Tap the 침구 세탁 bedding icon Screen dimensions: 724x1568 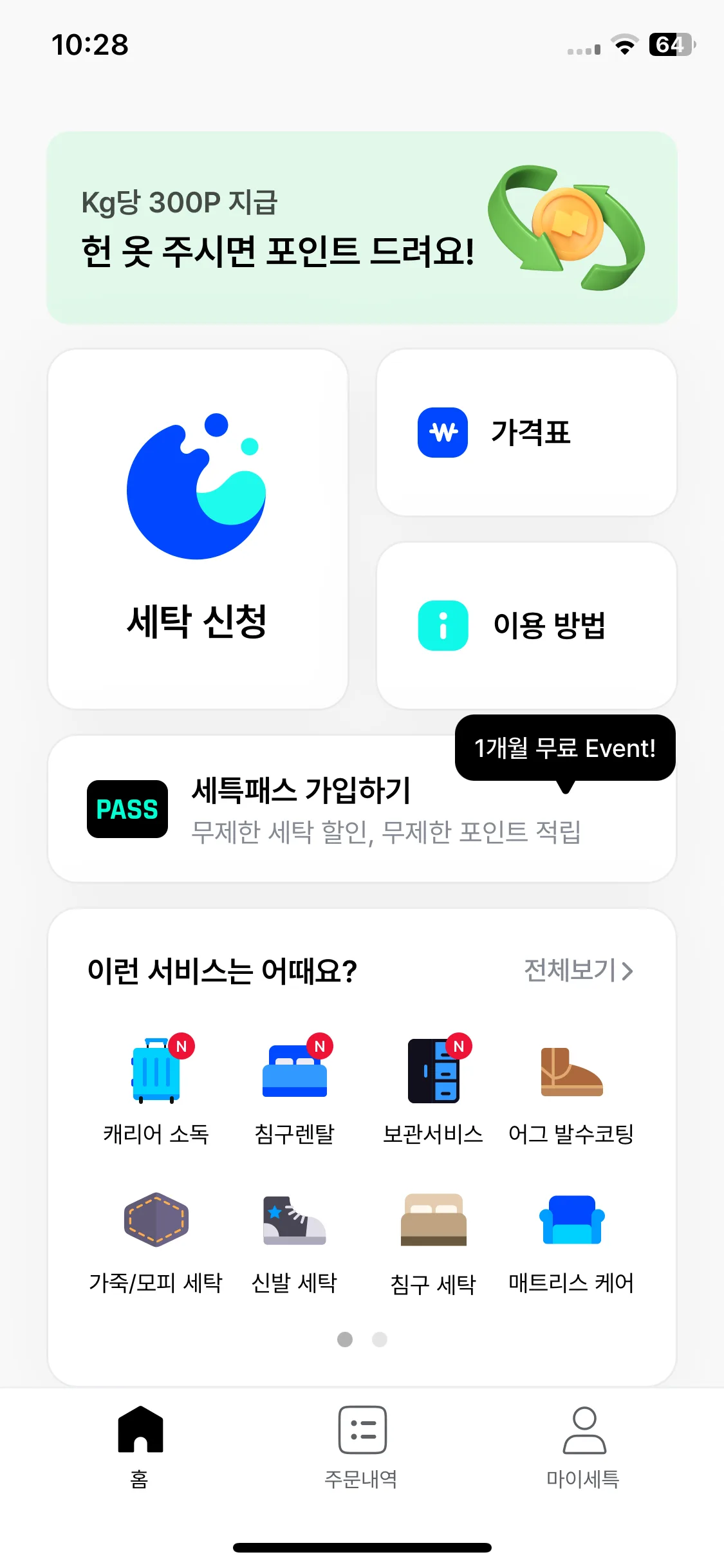click(433, 1220)
